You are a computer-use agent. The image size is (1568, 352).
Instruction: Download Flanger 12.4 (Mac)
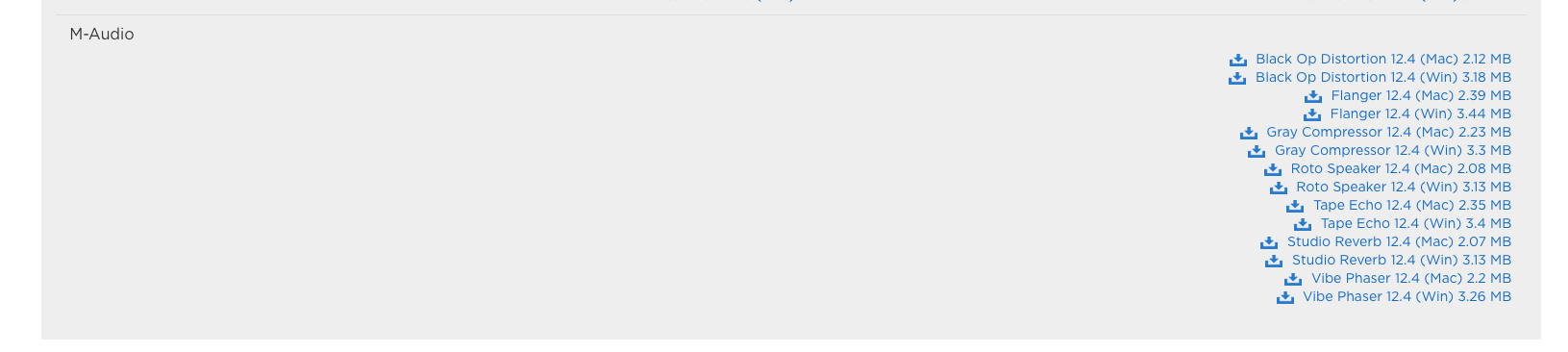[x=1407, y=95]
